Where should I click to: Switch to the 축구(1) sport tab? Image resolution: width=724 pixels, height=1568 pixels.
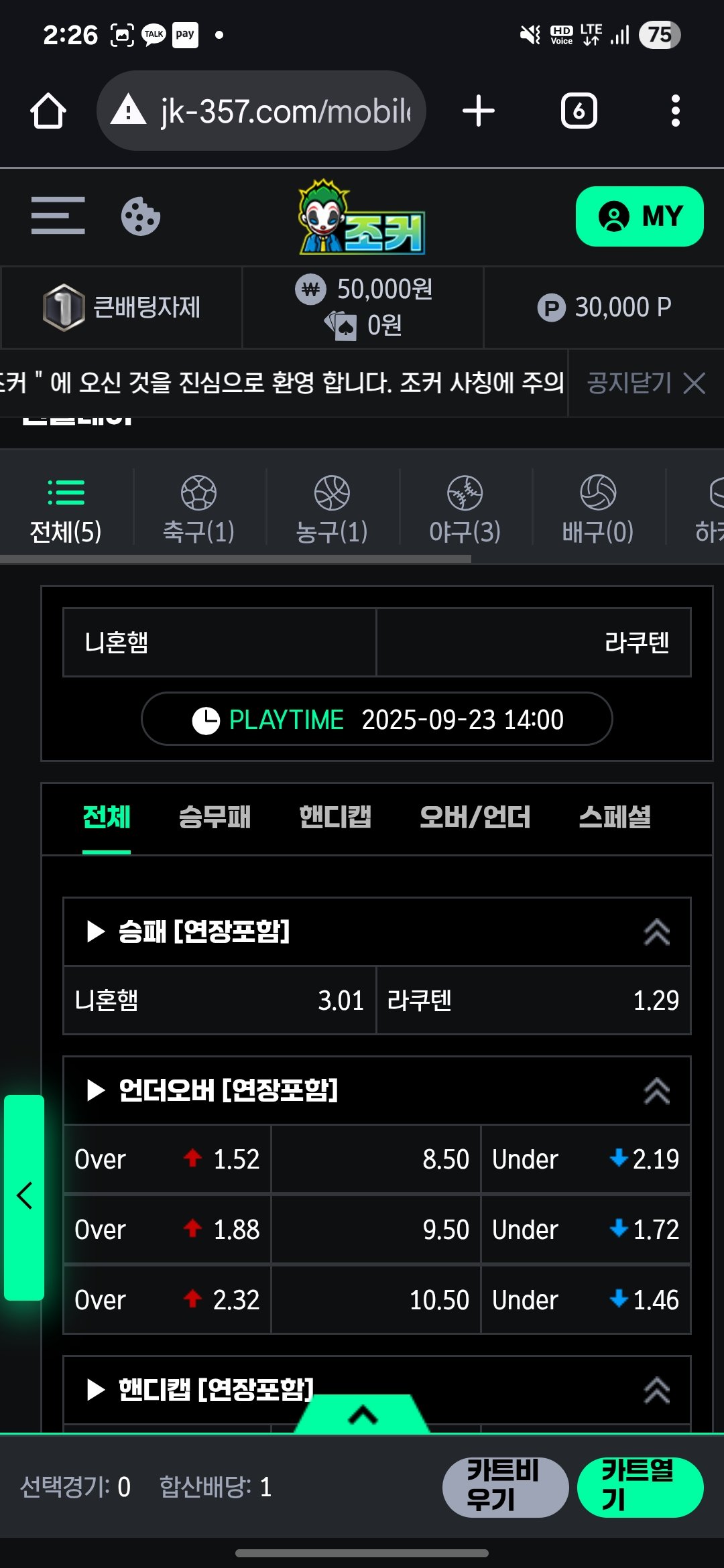coord(199,509)
